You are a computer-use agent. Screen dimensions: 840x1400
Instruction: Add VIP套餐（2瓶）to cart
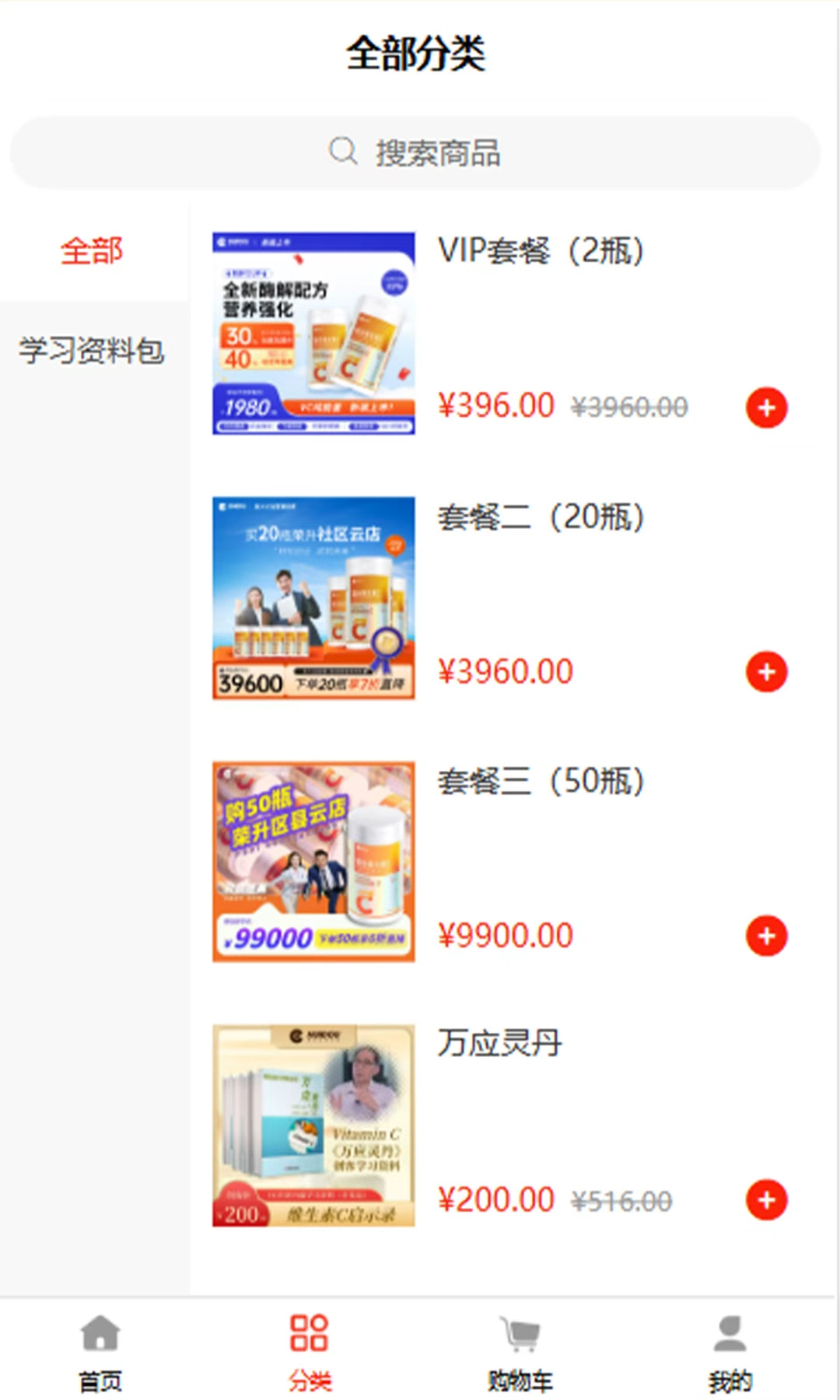766,408
